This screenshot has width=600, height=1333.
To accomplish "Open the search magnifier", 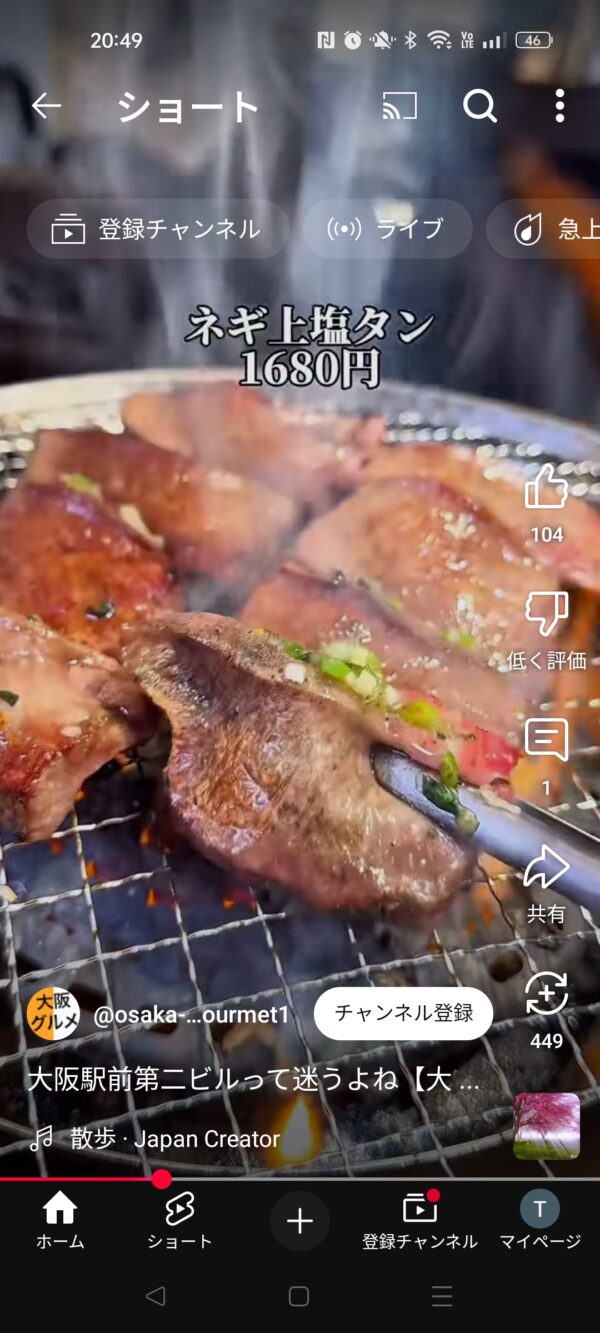I will tap(480, 106).
